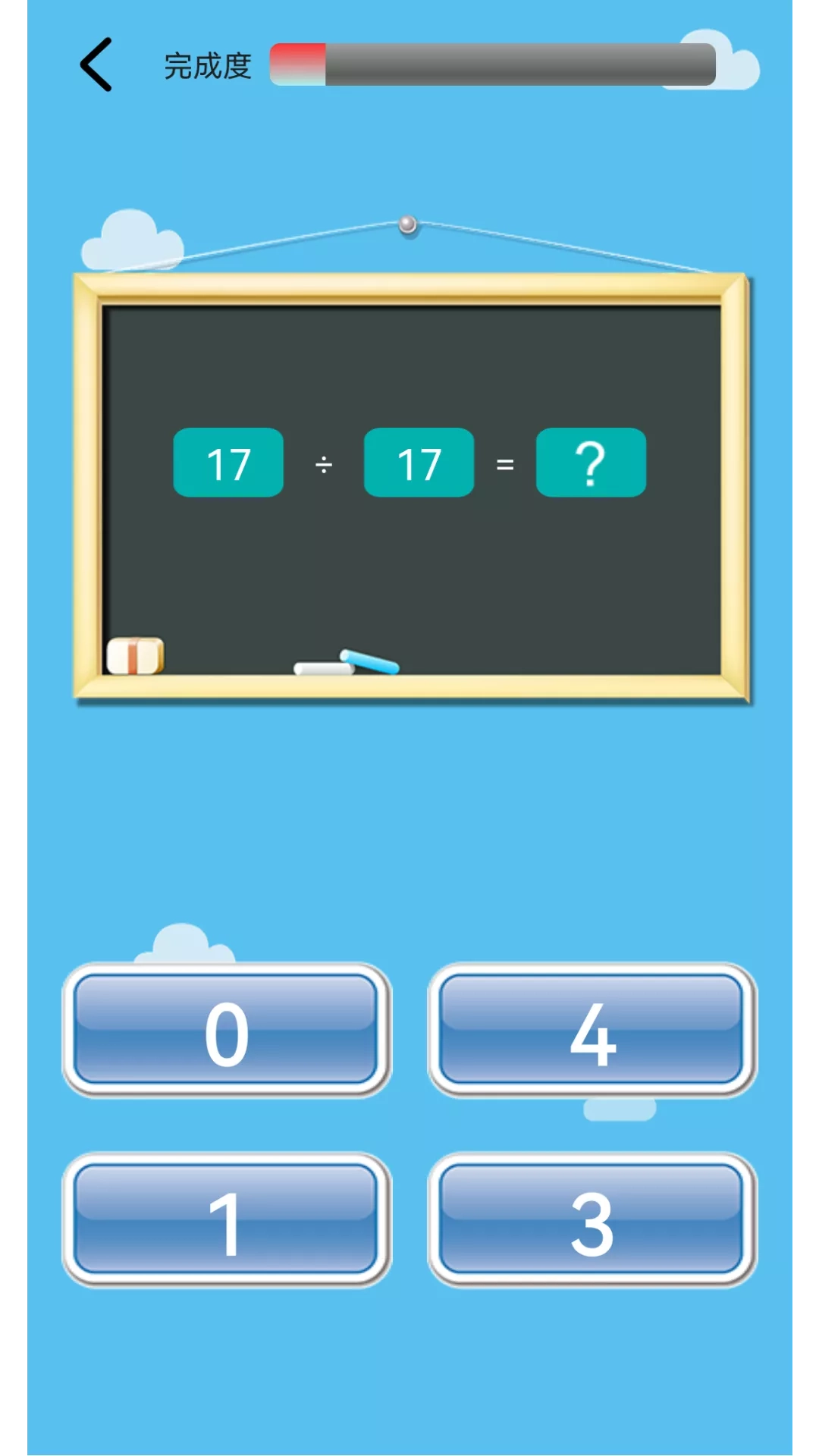Choose answer 0

click(x=227, y=1031)
